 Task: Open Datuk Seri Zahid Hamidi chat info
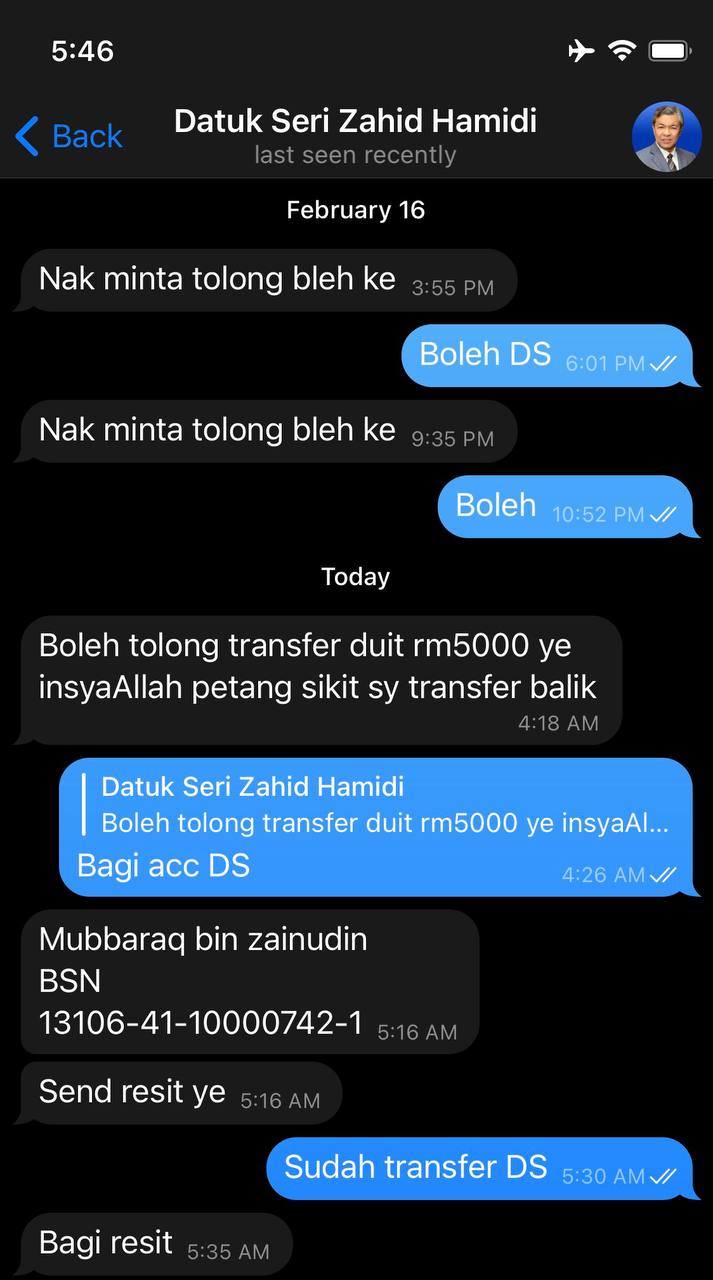[x=355, y=135]
